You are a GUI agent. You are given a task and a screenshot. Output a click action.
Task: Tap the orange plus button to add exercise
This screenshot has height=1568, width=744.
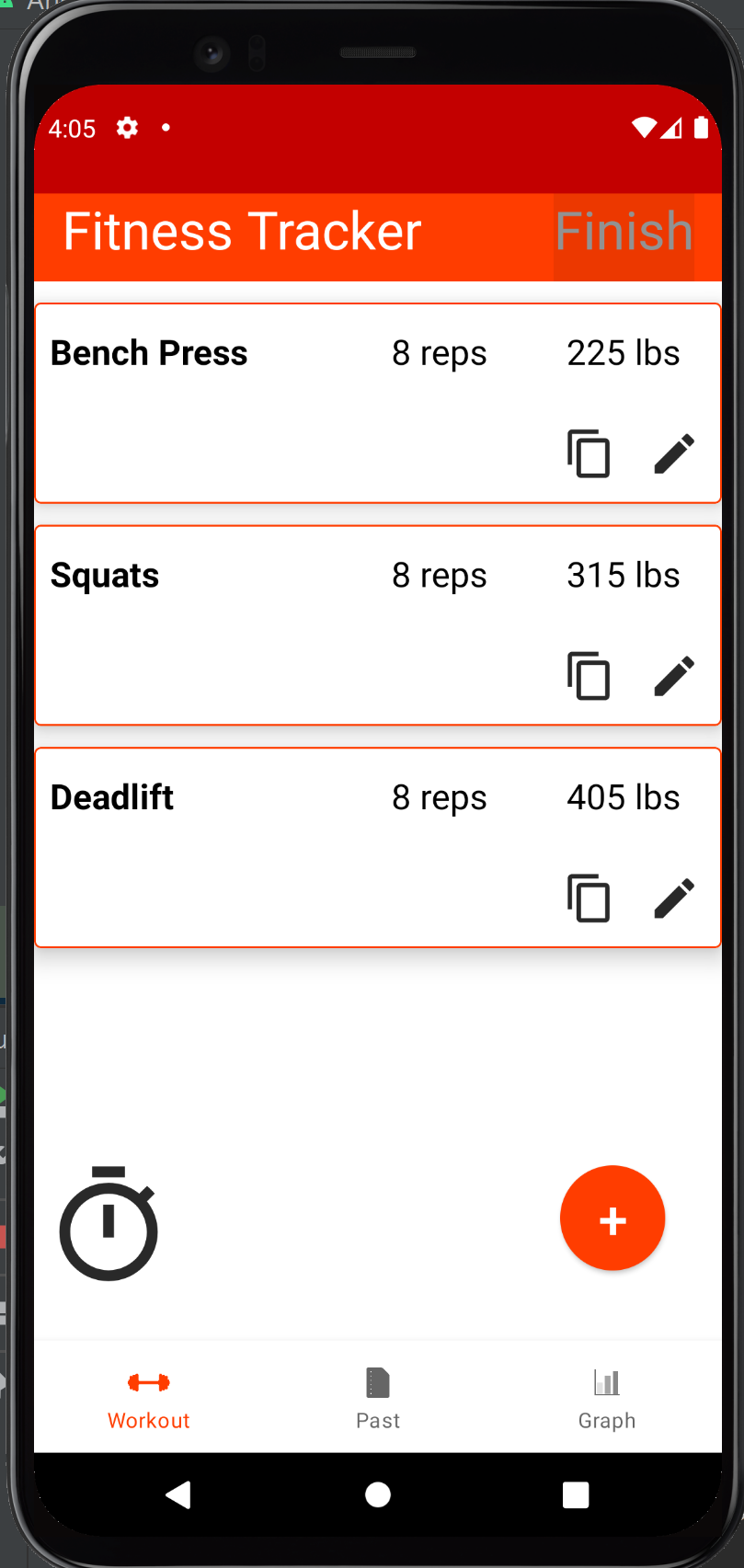612,1218
